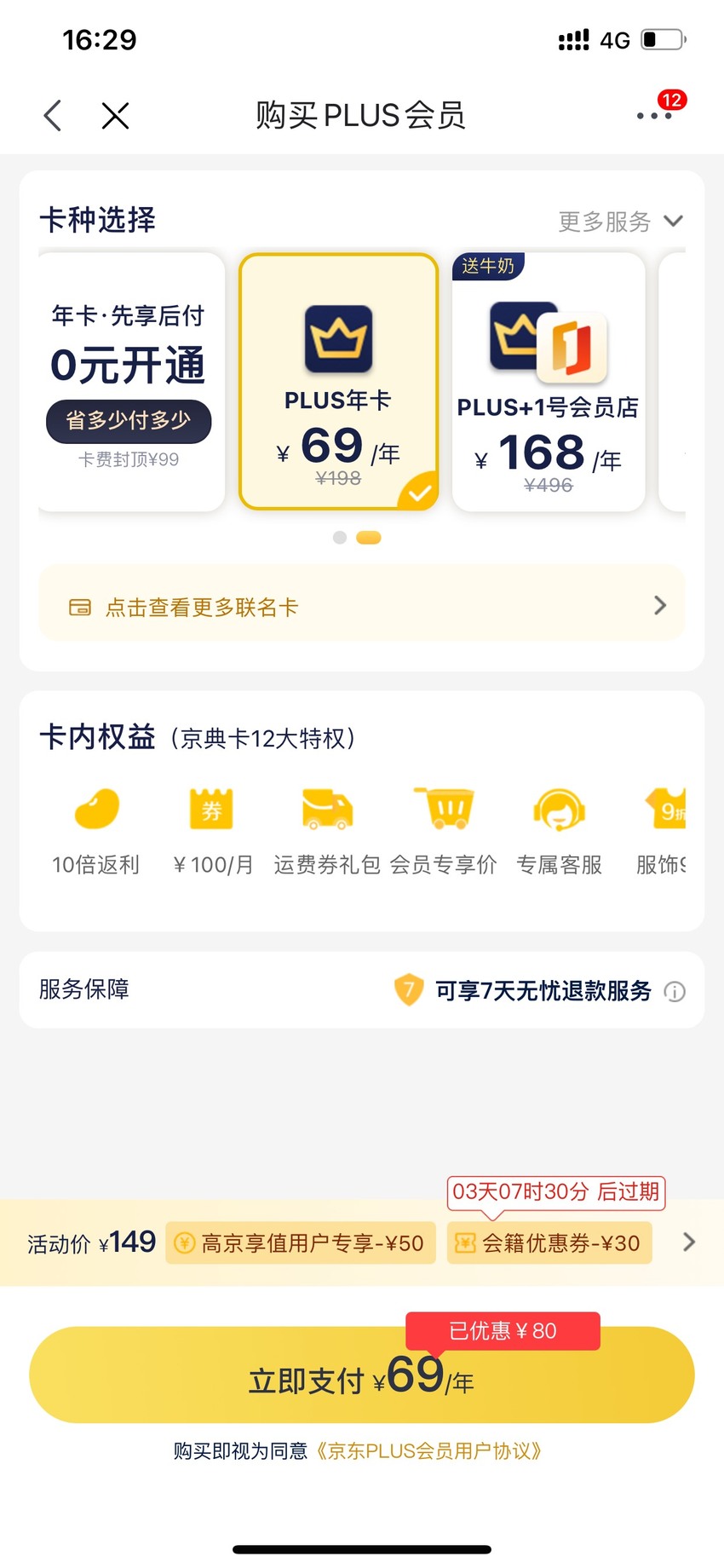Choose the PLUS年卡 ¥69 card
This screenshot has height=1568, width=724.
click(x=338, y=382)
